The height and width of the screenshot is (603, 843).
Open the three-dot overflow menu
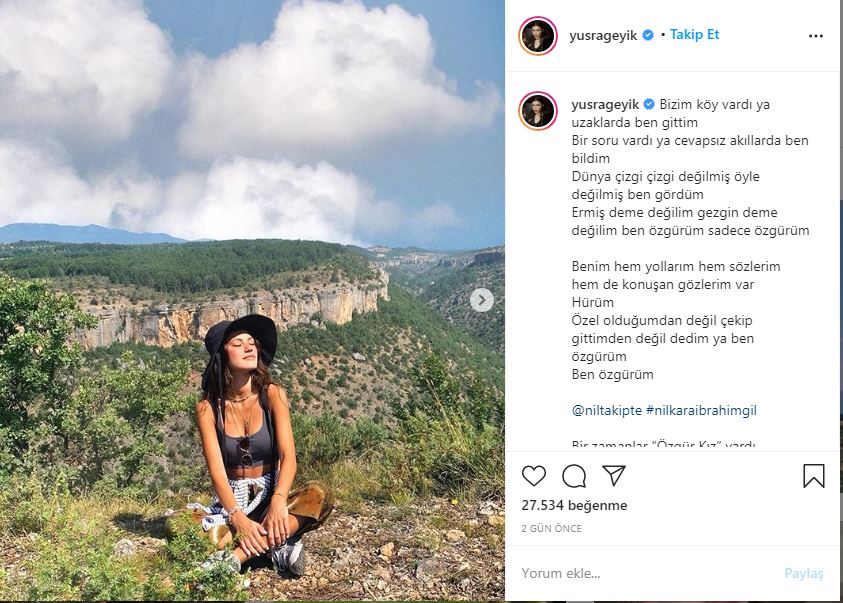coord(816,35)
